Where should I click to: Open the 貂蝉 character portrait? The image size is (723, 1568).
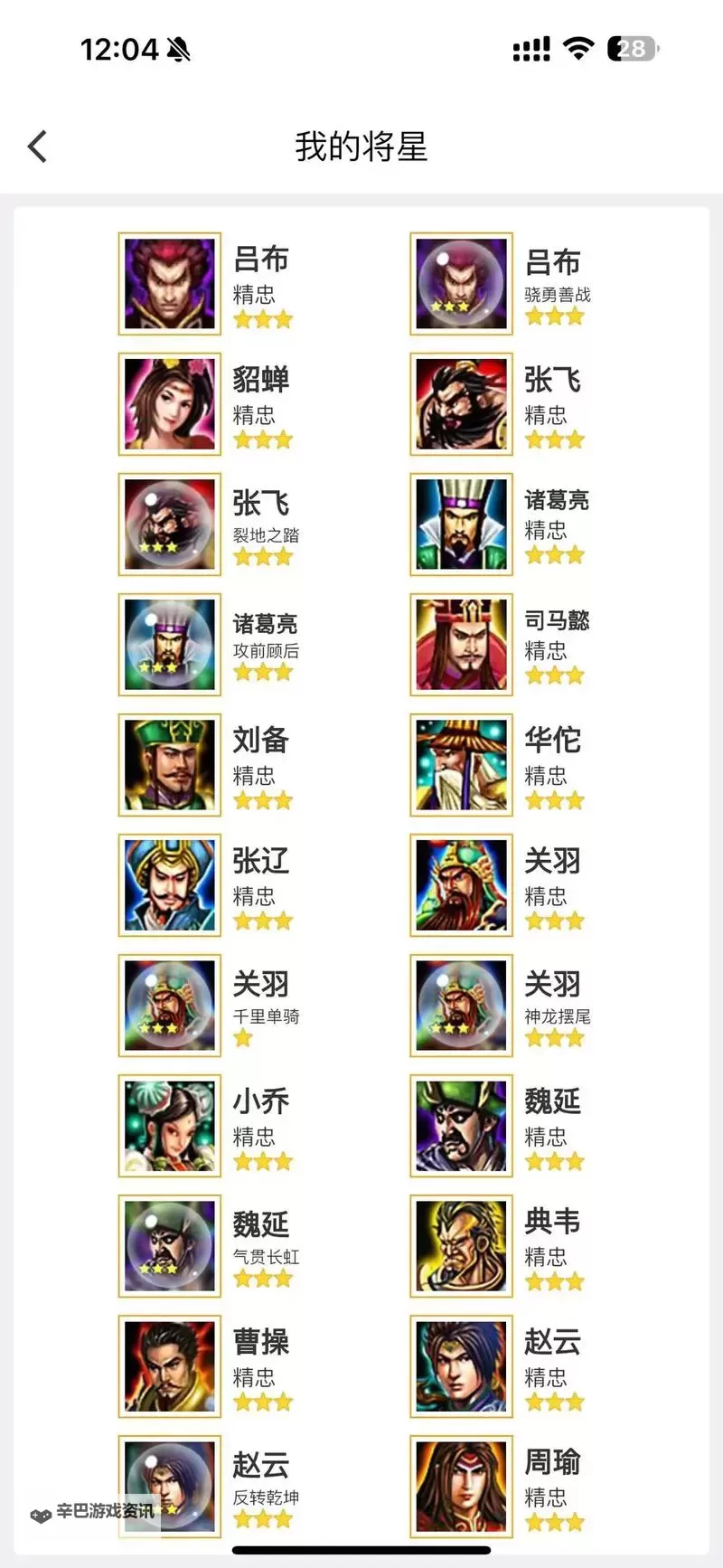click(168, 403)
